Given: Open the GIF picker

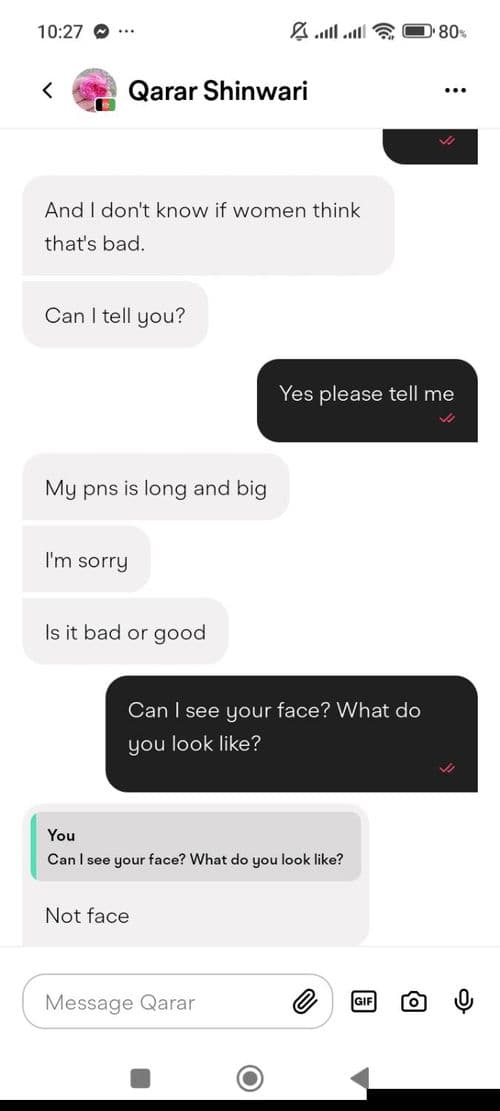Looking at the screenshot, I should [364, 1001].
